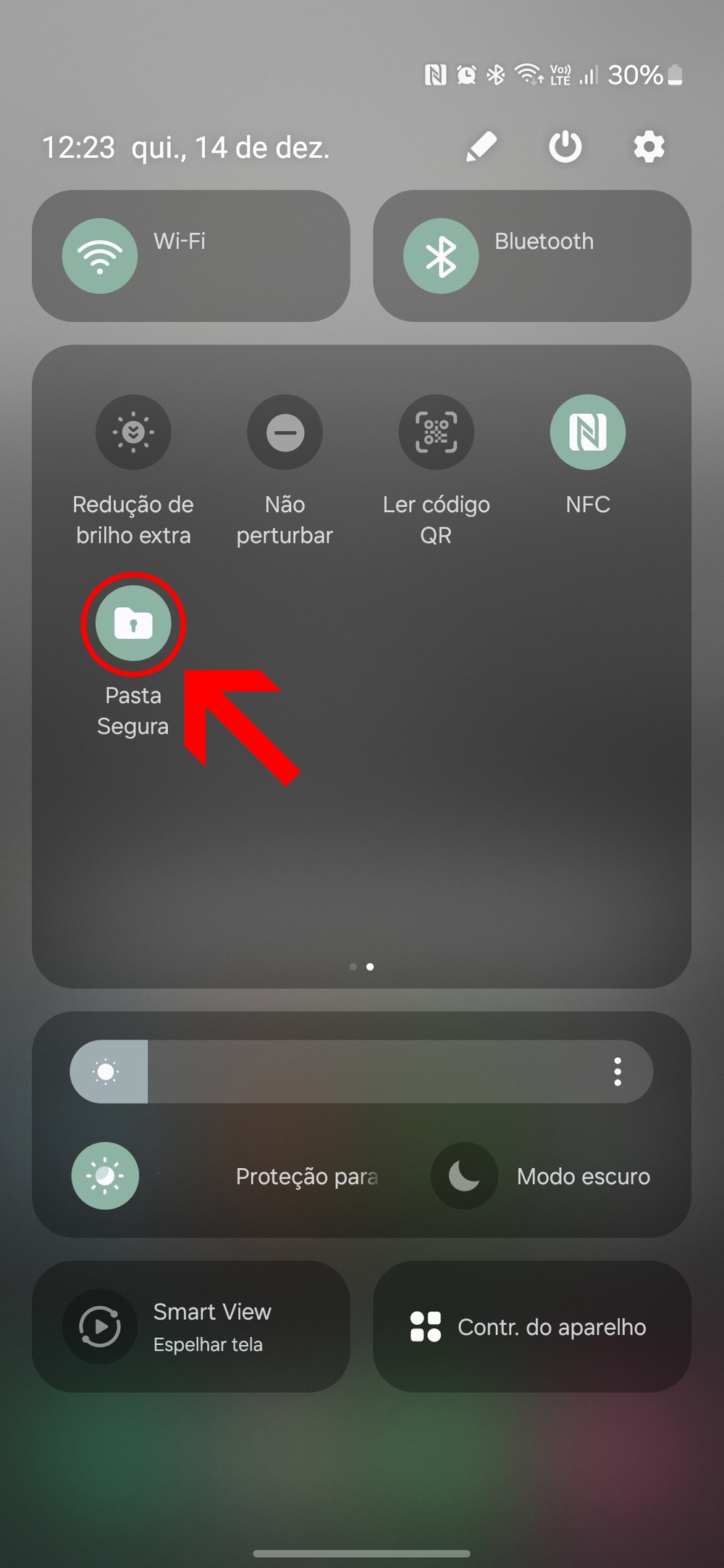Image resolution: width=724 pixels, height=1568 pixels.
Task: Turn on Não perturbar
Action: (285, 433)
